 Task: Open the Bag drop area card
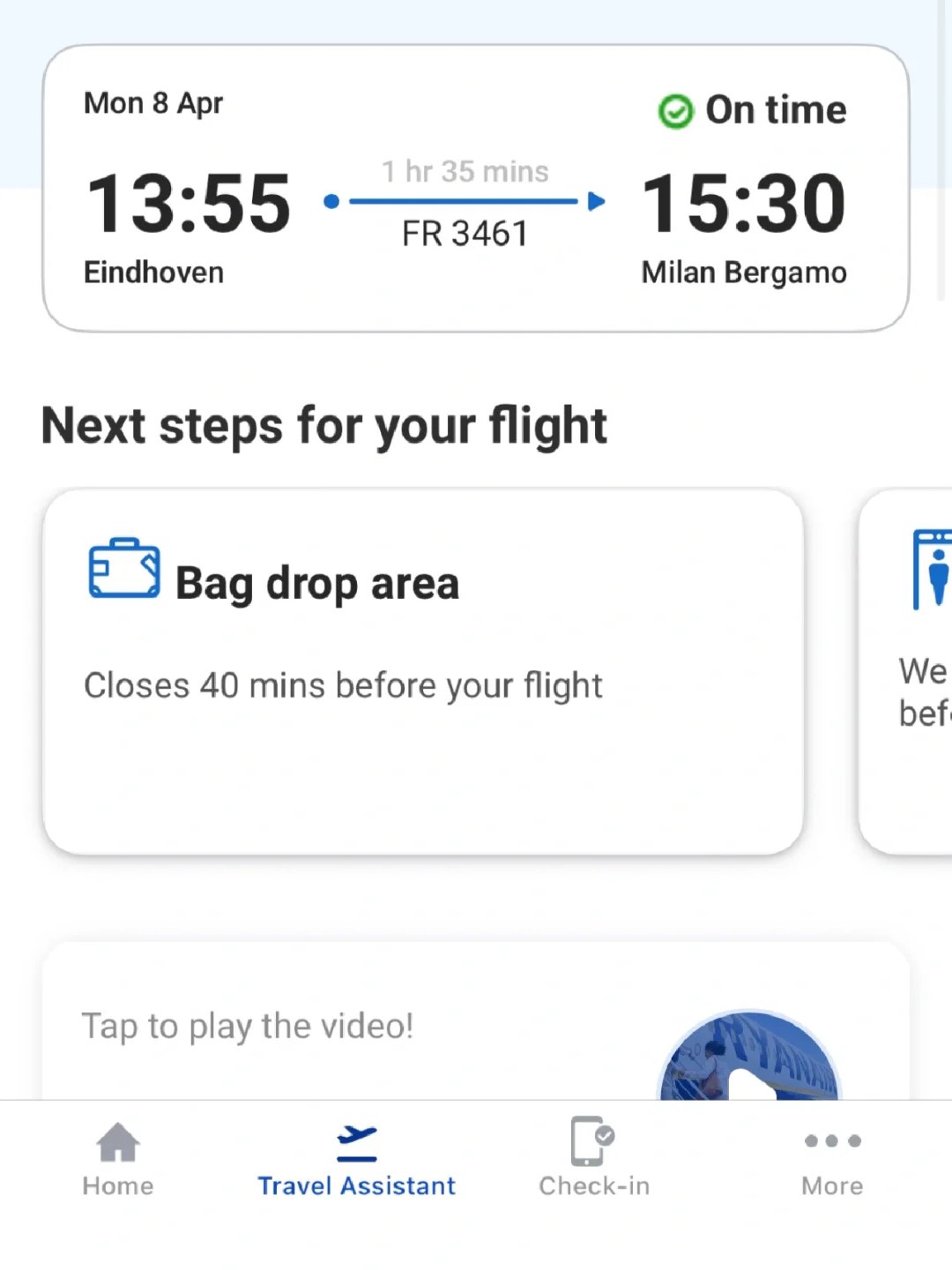pos(423,670)
